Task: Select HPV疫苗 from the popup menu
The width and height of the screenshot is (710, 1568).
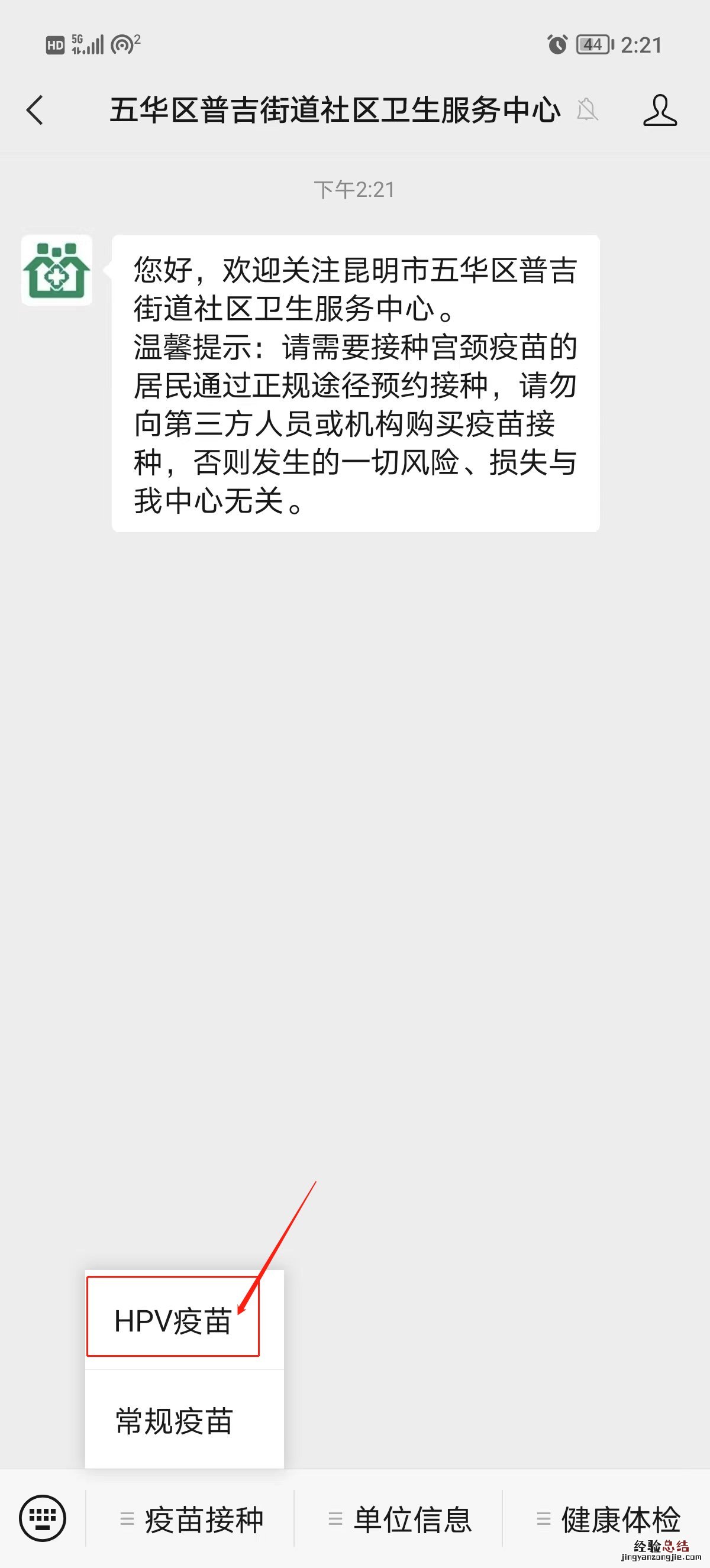Action: pos(173,1322)
